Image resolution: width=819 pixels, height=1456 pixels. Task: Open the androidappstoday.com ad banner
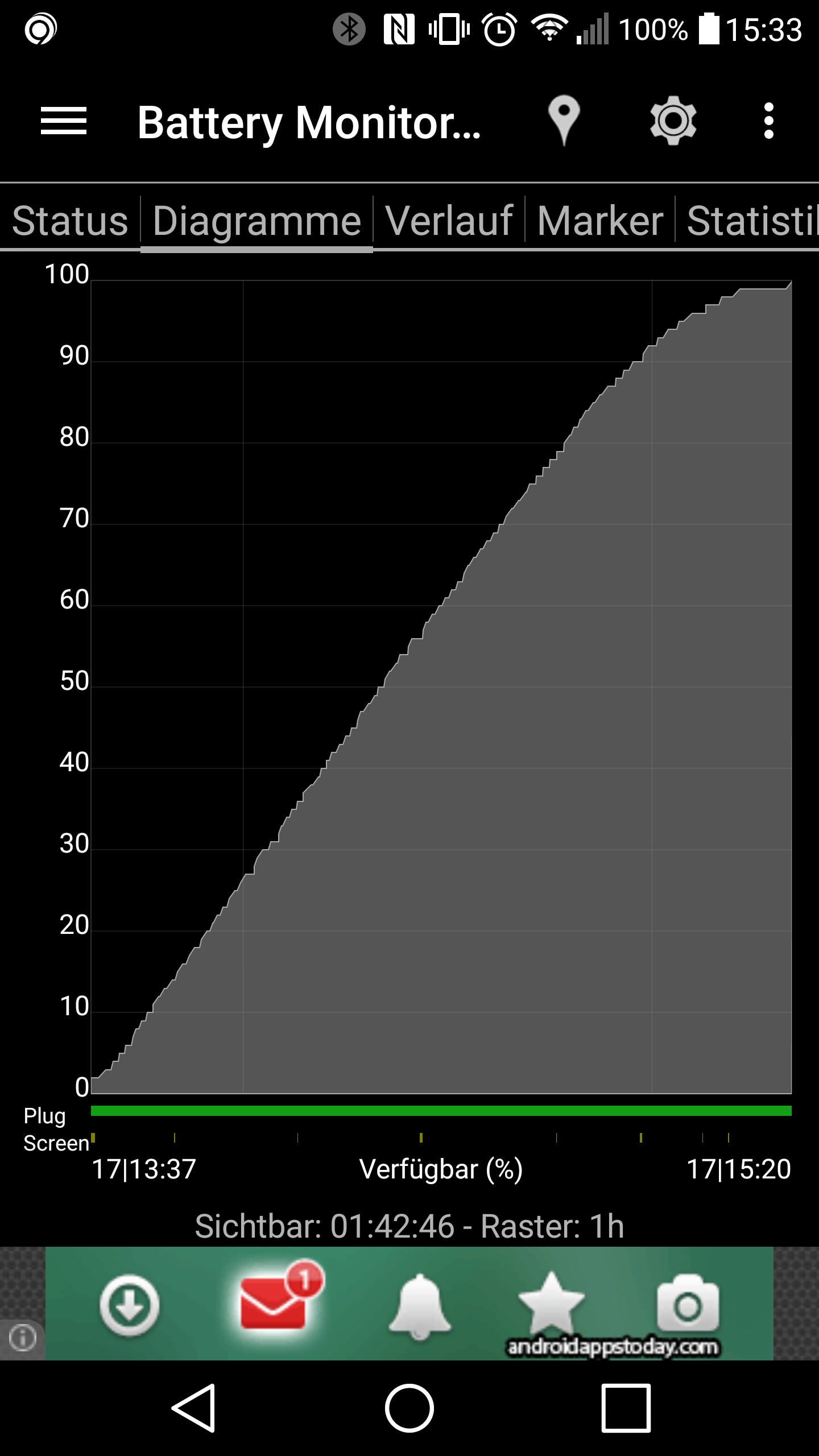(409, 1303)
